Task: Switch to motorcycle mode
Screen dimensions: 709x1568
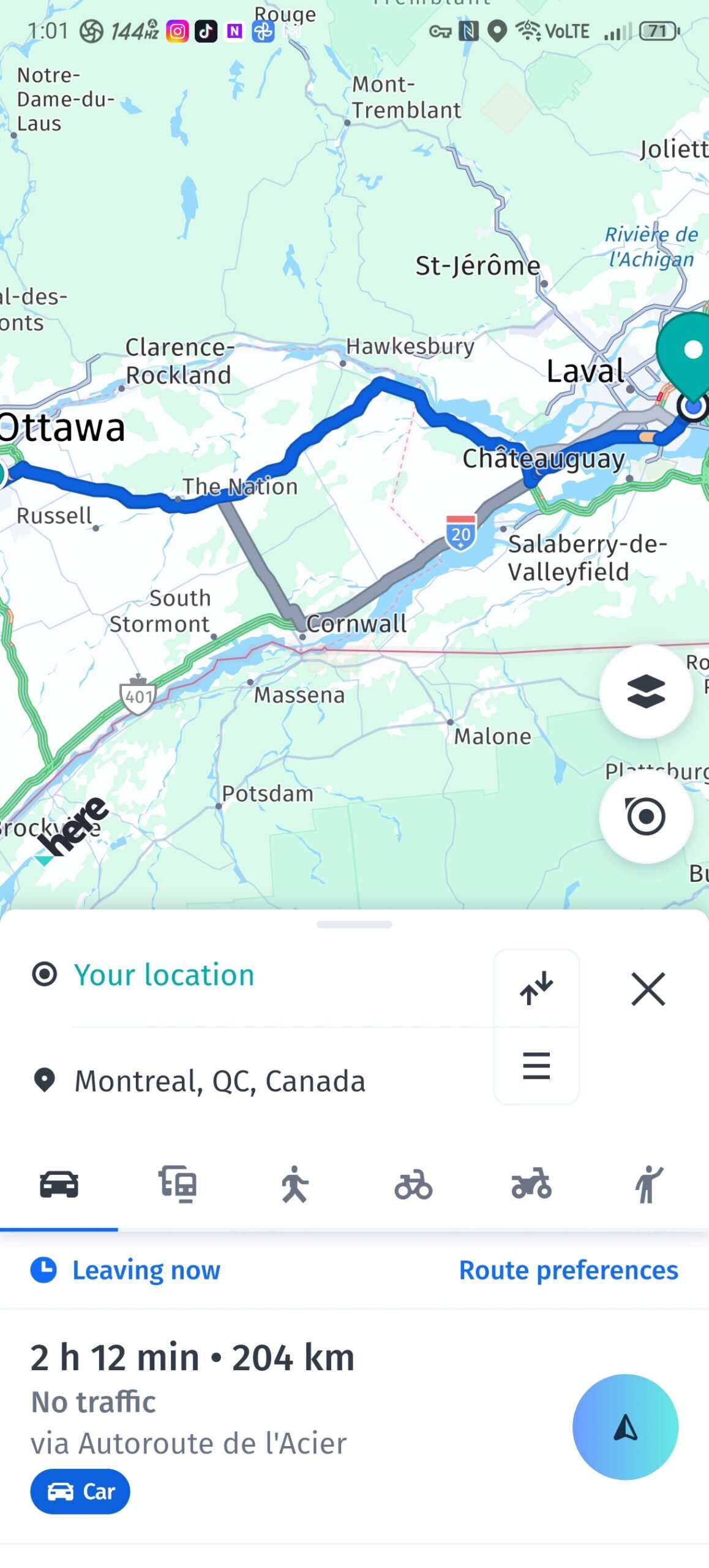Action: tap(531, 1183)
